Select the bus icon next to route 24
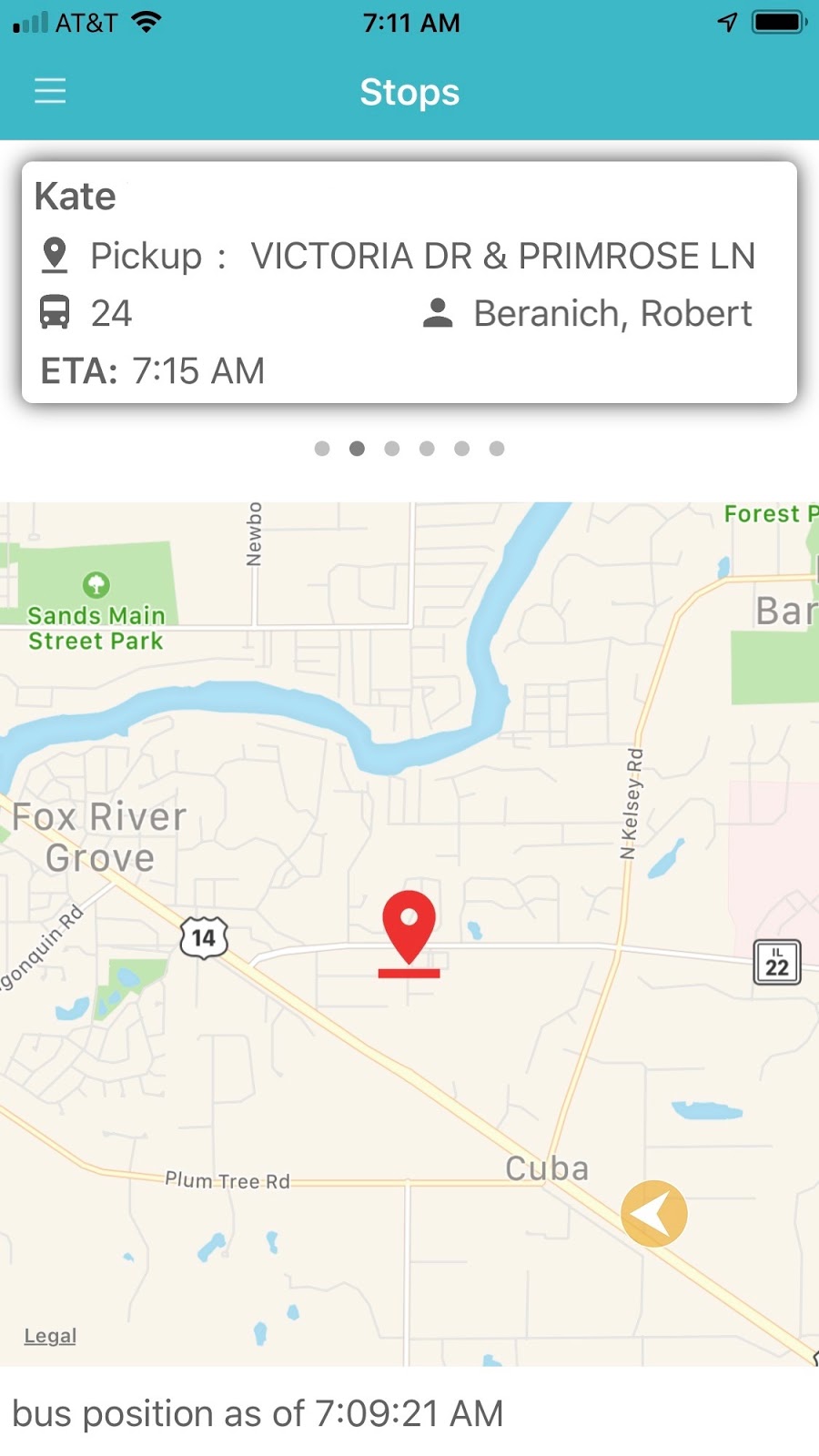 point(56,313)
